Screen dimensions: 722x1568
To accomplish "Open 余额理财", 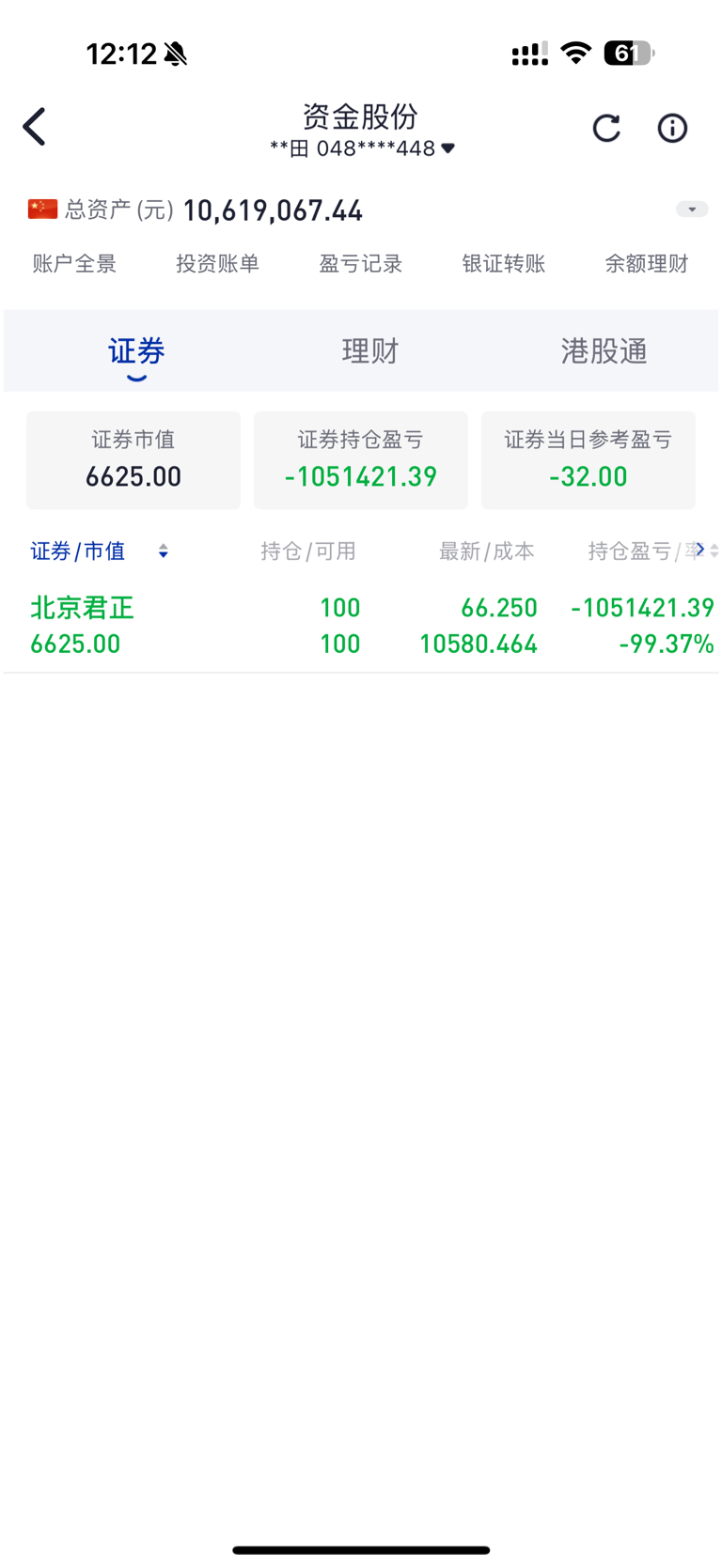I will [x=647, y=264].
